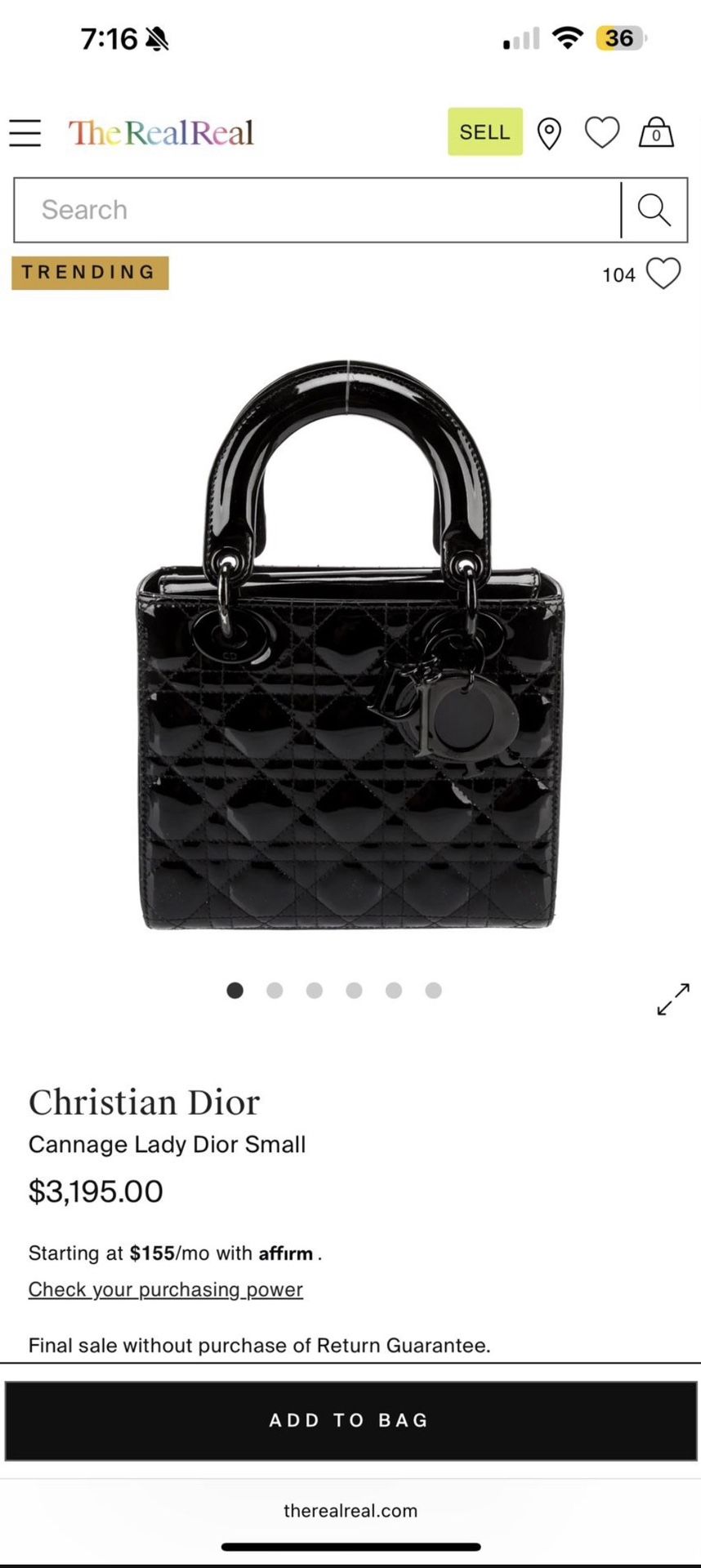Open the search magnifier icon
Screen dimensions: 701x1568
(x=654, y=211)
